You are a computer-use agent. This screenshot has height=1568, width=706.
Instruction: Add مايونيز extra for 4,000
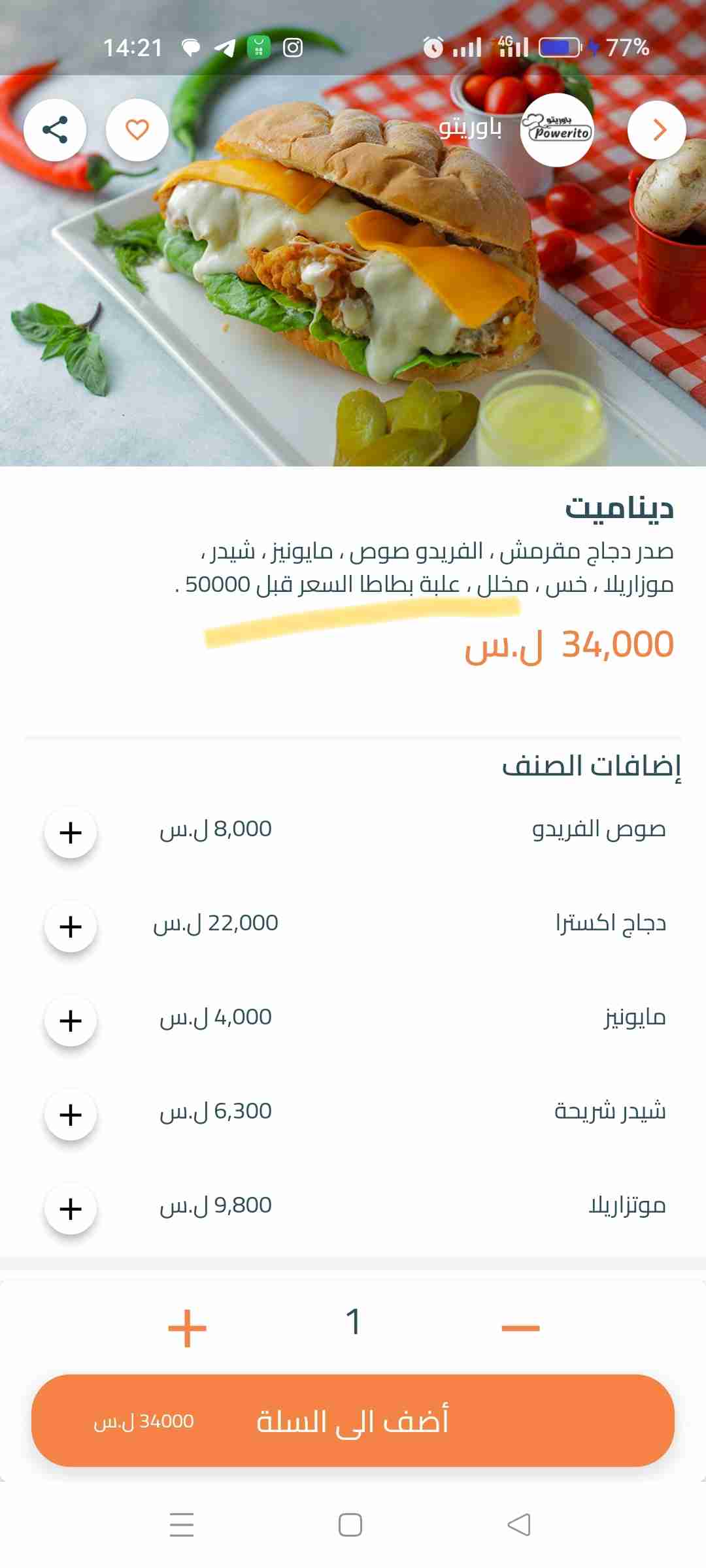pyautogui.click(x=71, y=1021)
